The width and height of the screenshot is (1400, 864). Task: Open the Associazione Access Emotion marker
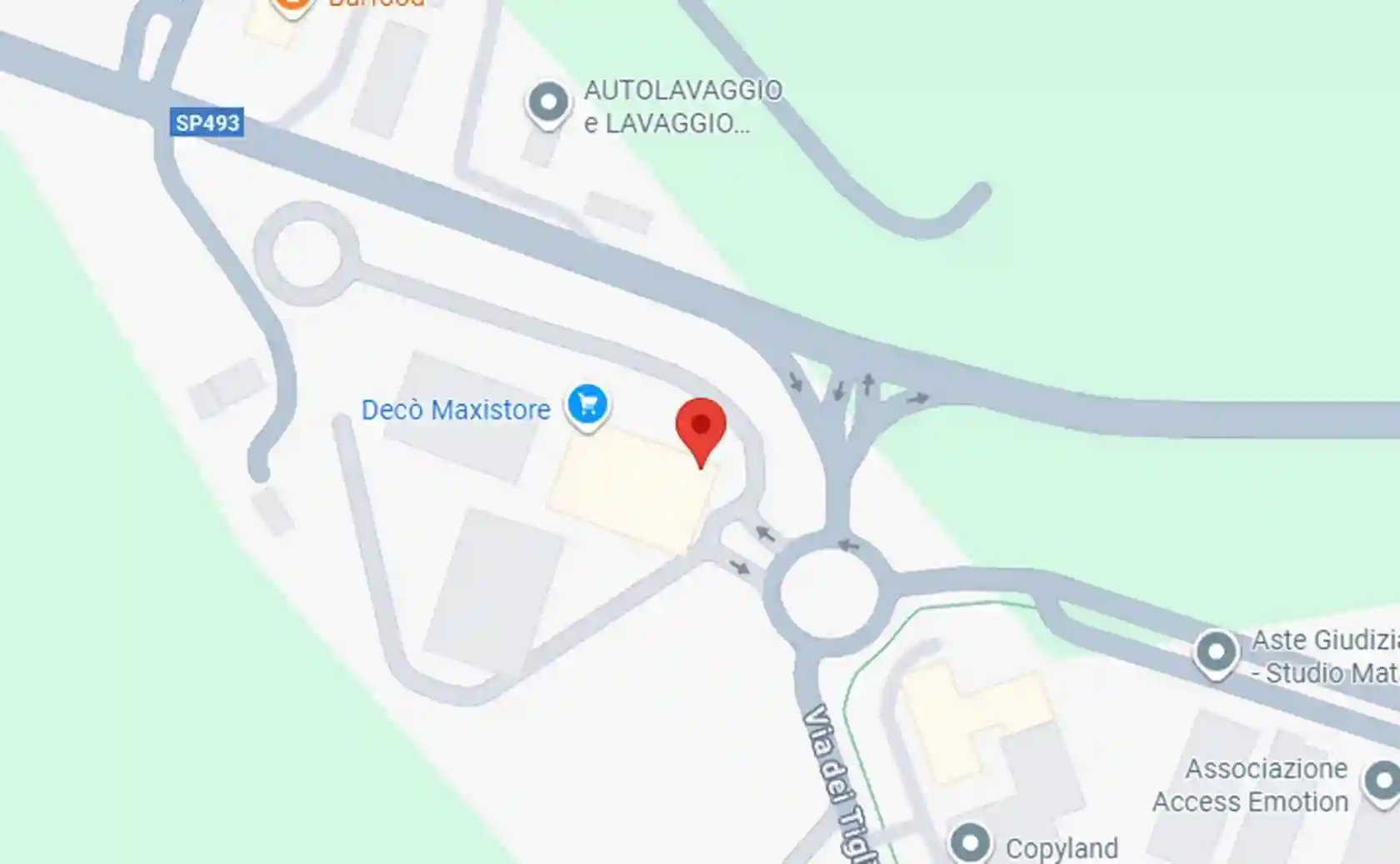coord(1383,782)
